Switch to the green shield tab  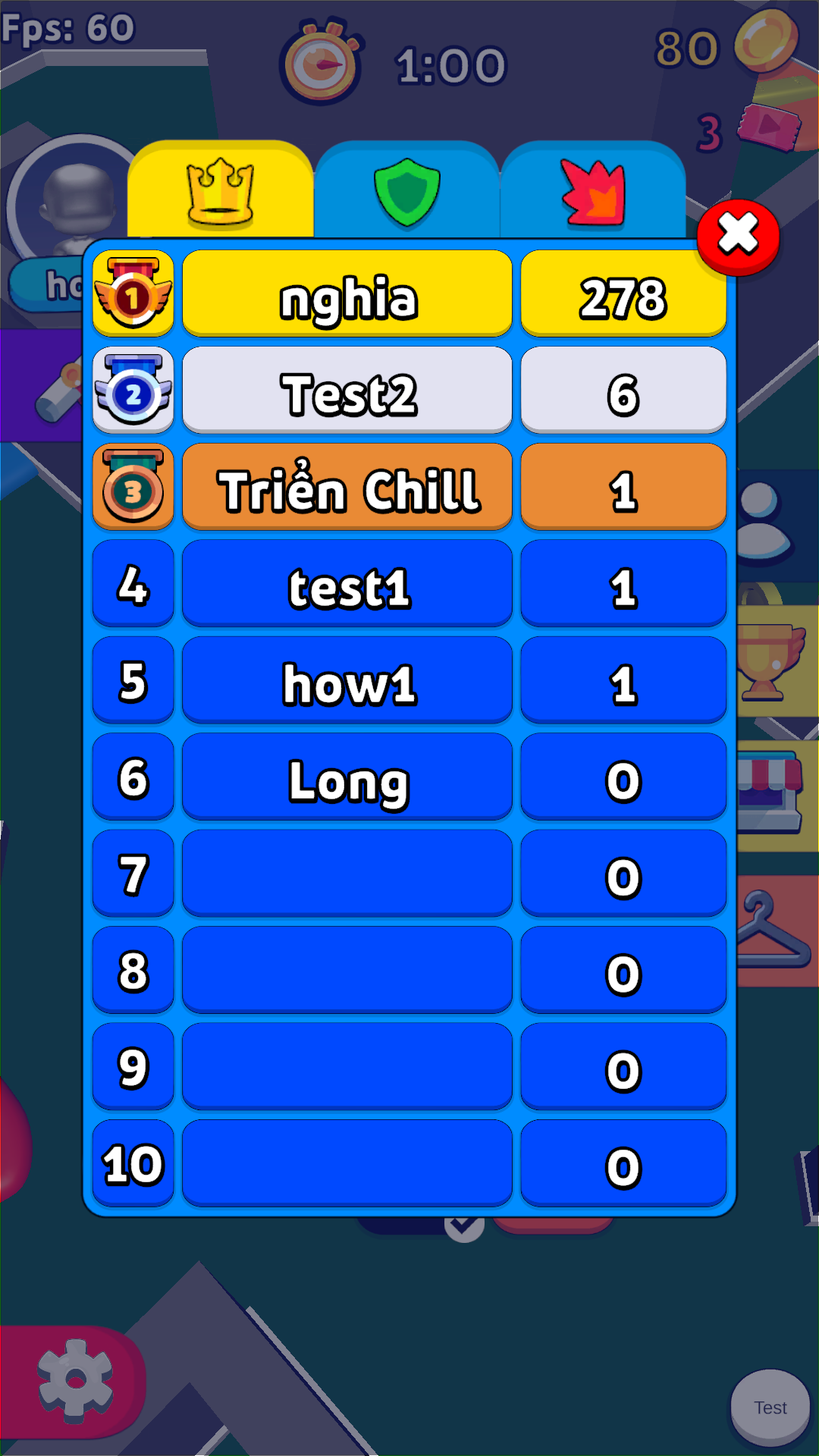click(x=406, y=190)
